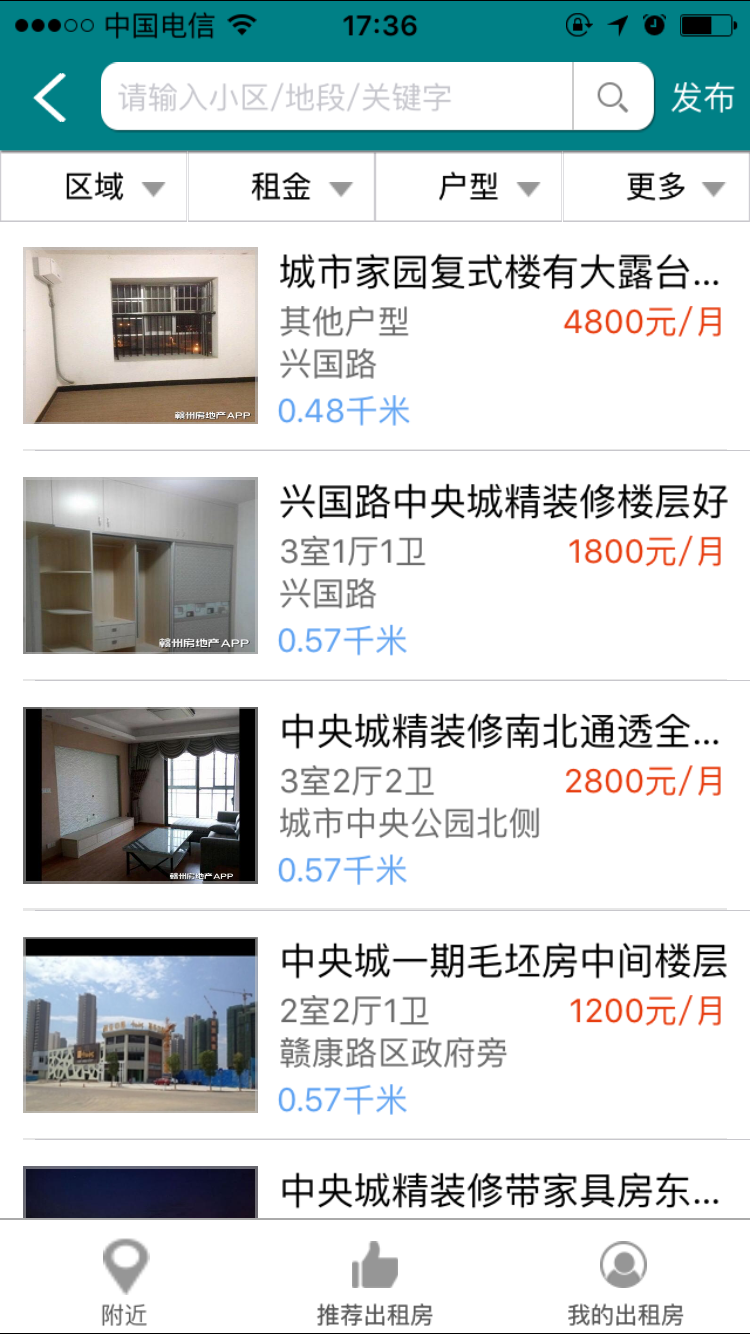Toggle the 区域 region filter
The height and width of the screenshot is (1334, 750).
[x=93, y=187]
